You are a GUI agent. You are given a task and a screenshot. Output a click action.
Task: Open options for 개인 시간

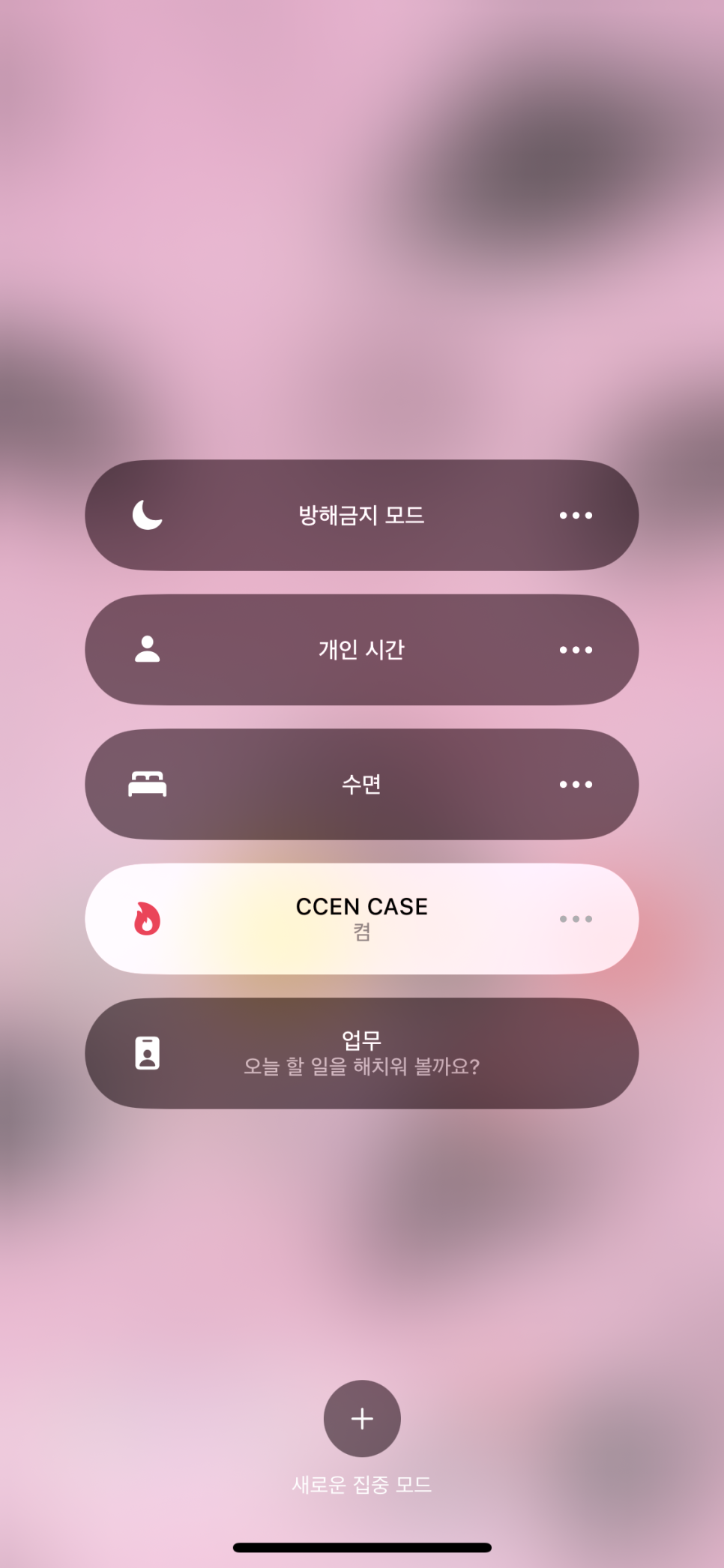(576, 650)
